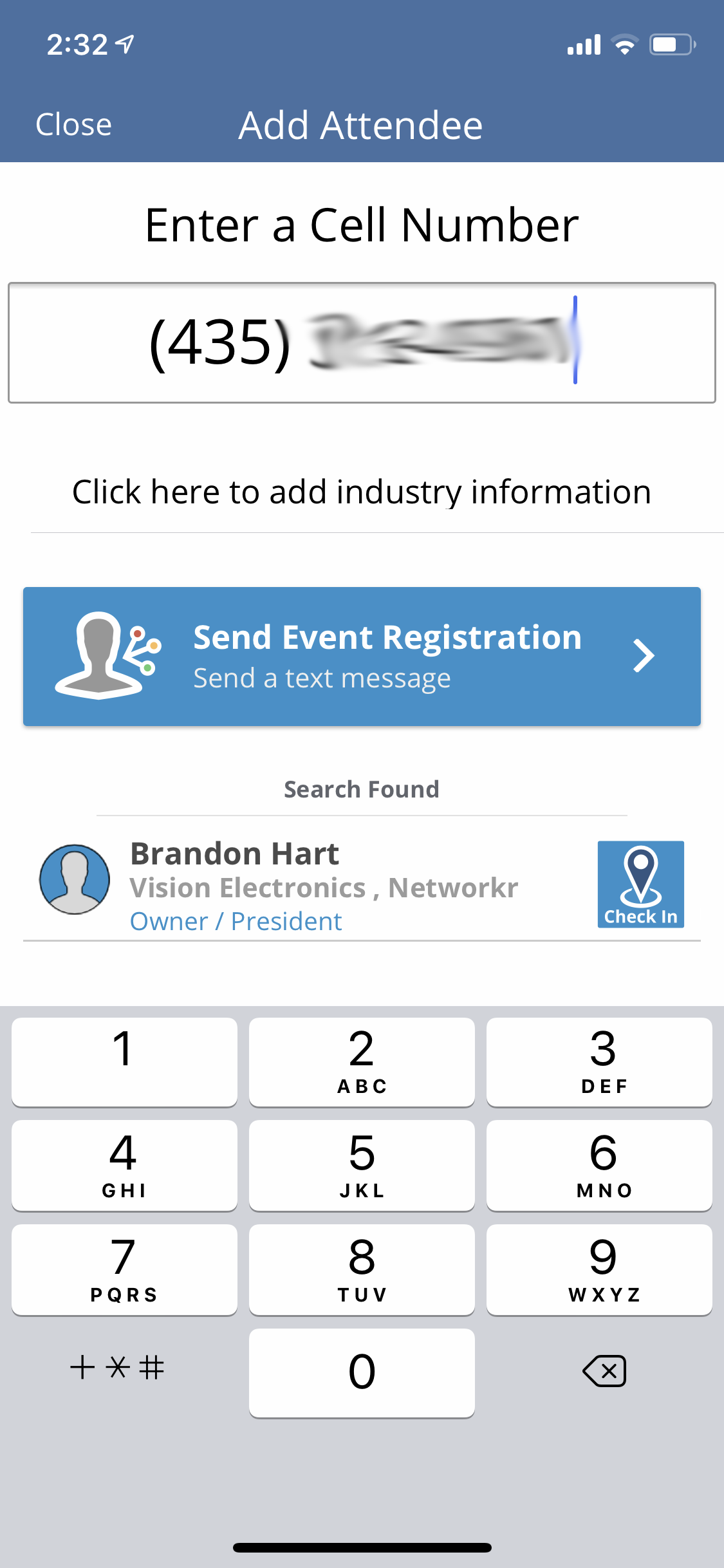Type digit 5 on the keypad

click(x=362, y=1165)
